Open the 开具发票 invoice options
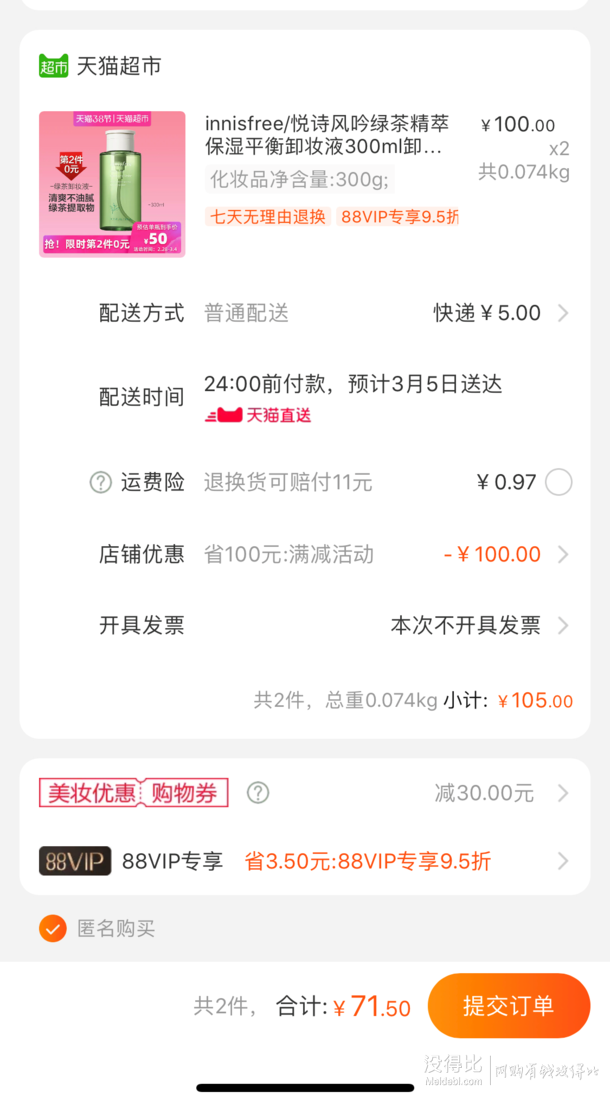Viewport: 610px width, 1105px height. tap(305, 625)
